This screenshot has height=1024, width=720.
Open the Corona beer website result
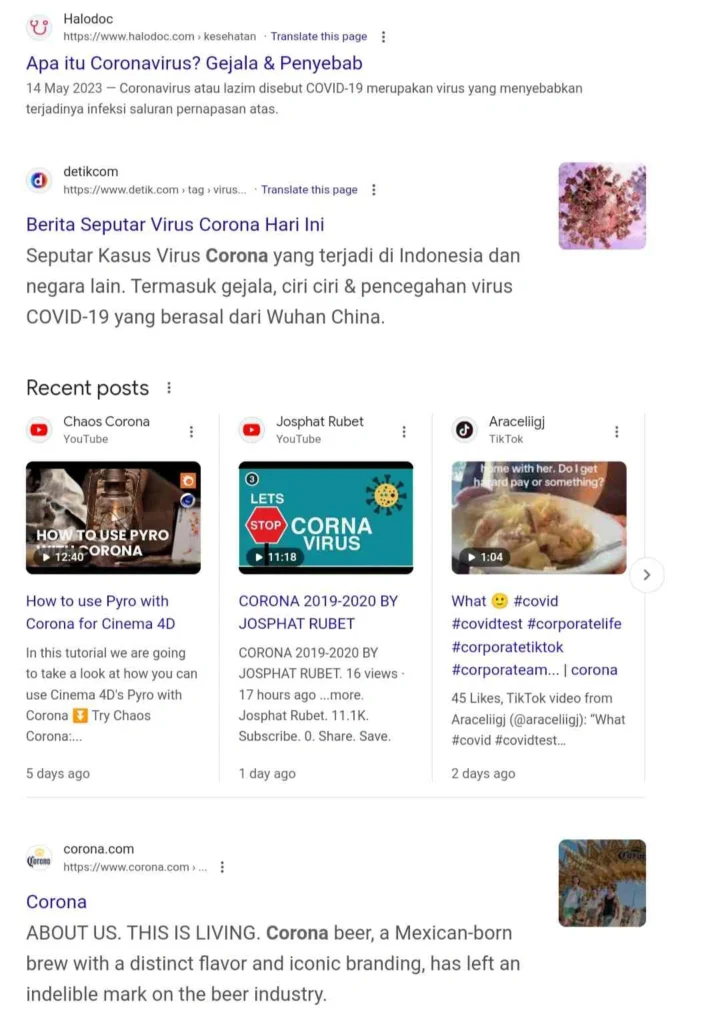point(56,901)
